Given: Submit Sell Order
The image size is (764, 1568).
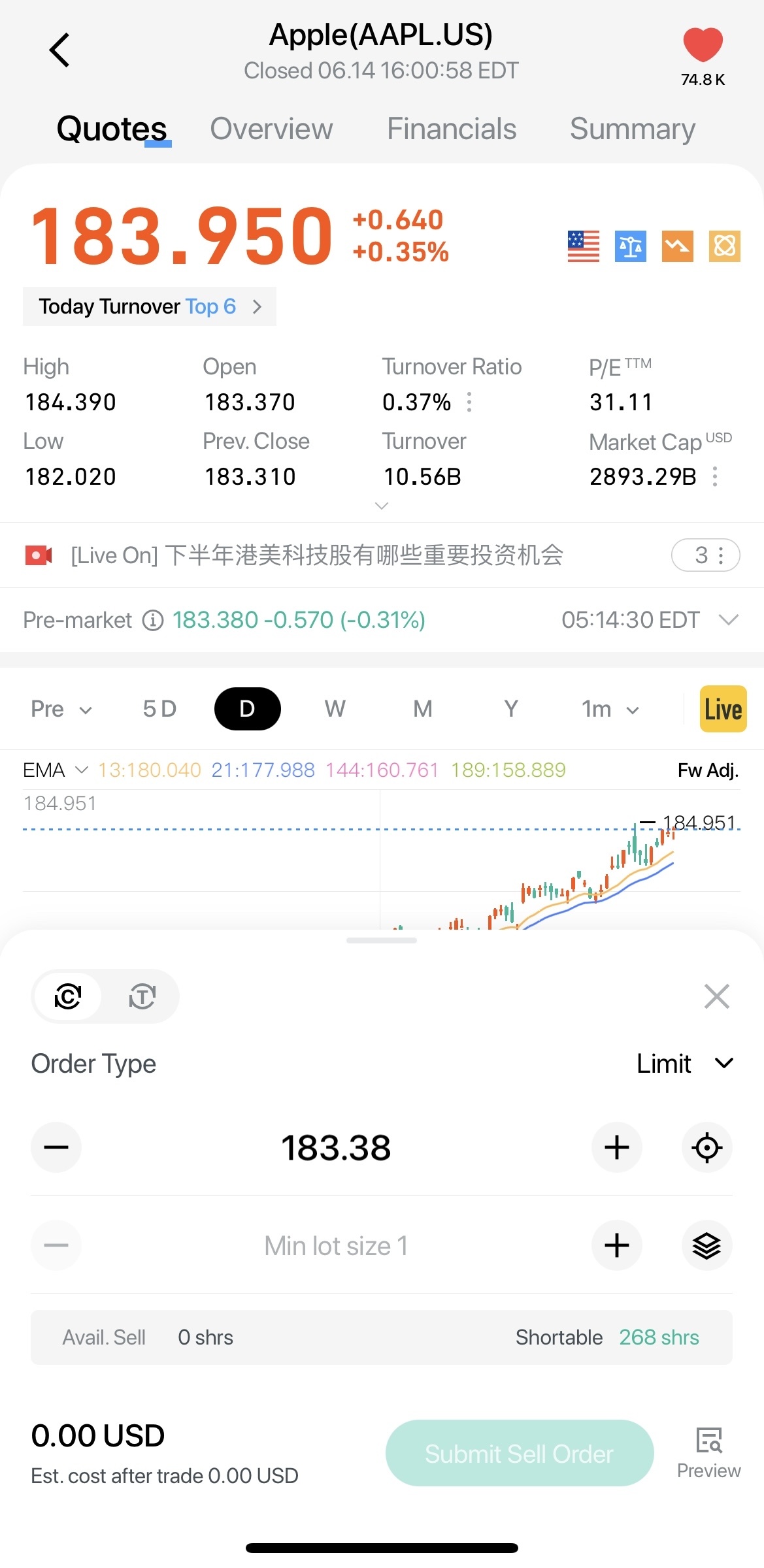Looking at the screenshot, I should pyautogui.click(x=520, y=1454).
